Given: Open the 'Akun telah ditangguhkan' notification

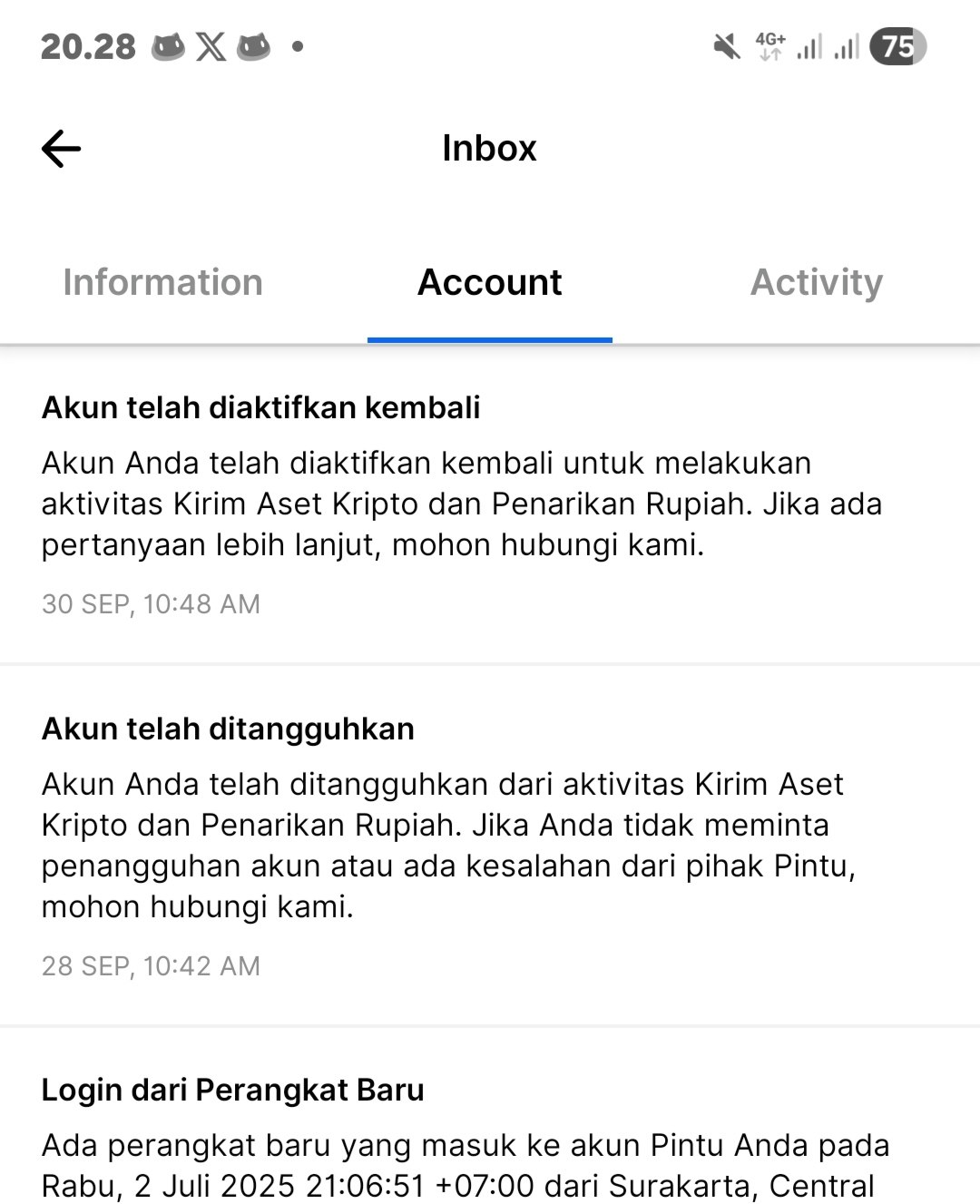Looking at the screenshot, I should 229,728.
